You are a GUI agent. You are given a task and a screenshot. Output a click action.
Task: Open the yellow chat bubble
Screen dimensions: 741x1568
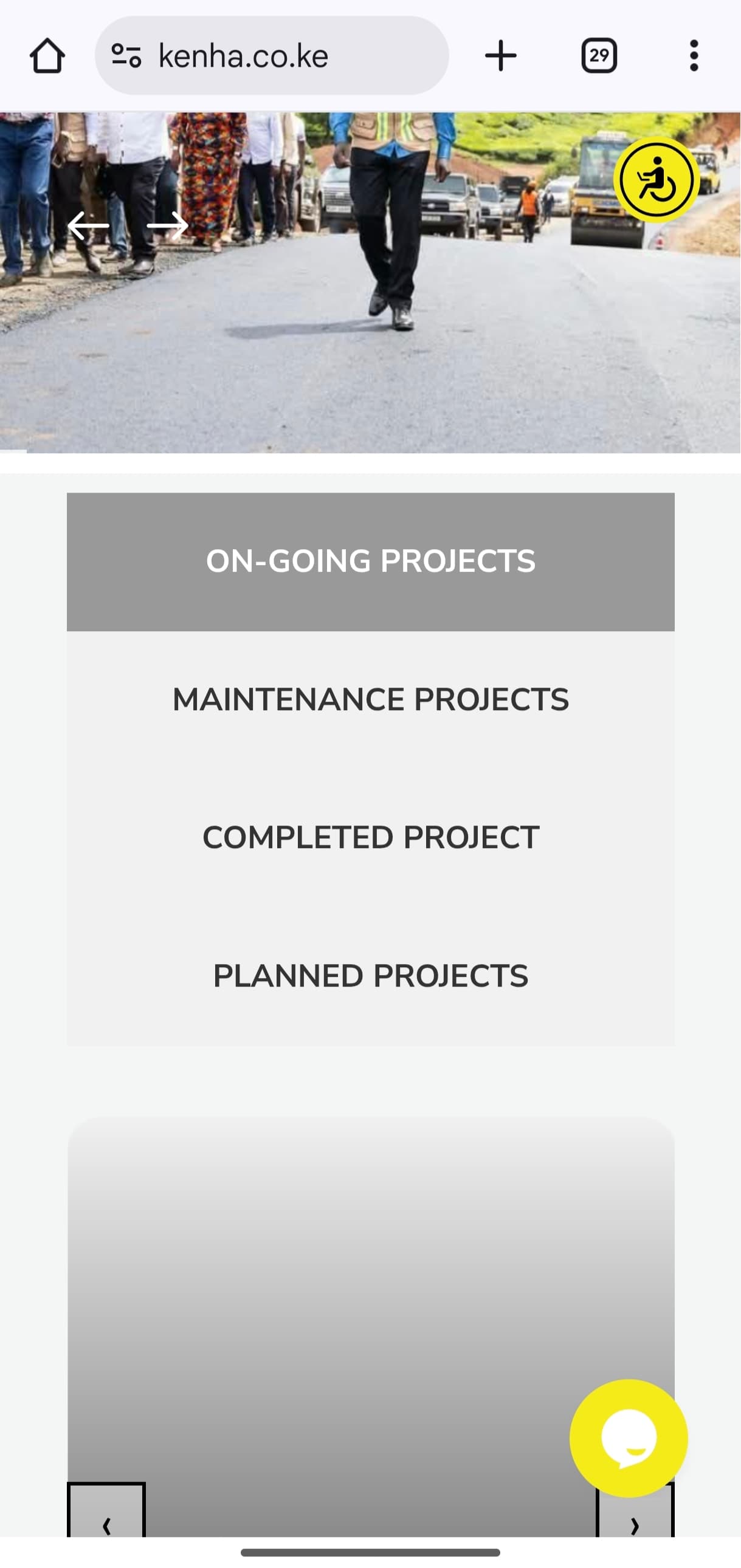629,1438
